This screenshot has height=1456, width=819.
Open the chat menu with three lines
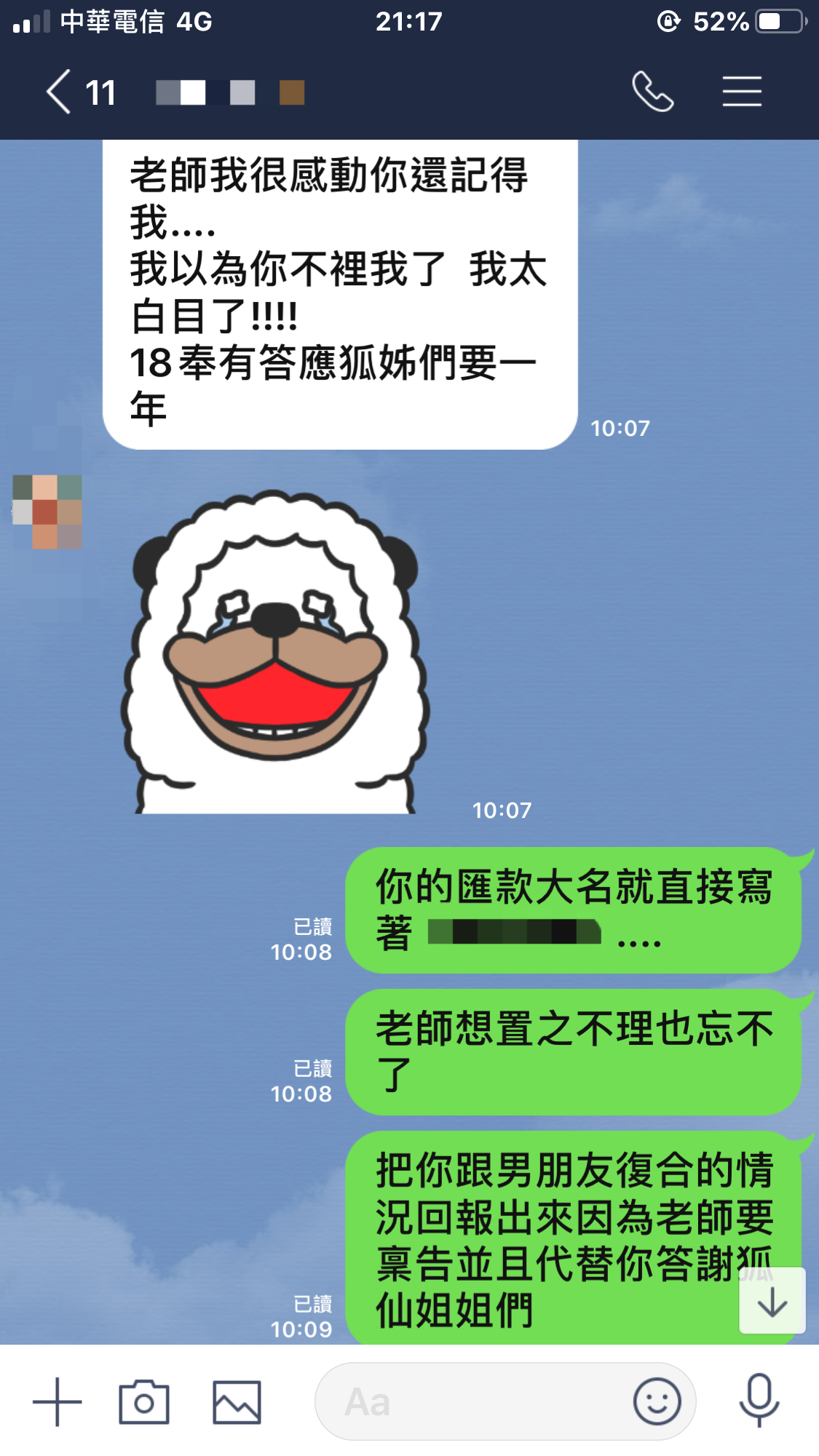[x=742, y=92]
